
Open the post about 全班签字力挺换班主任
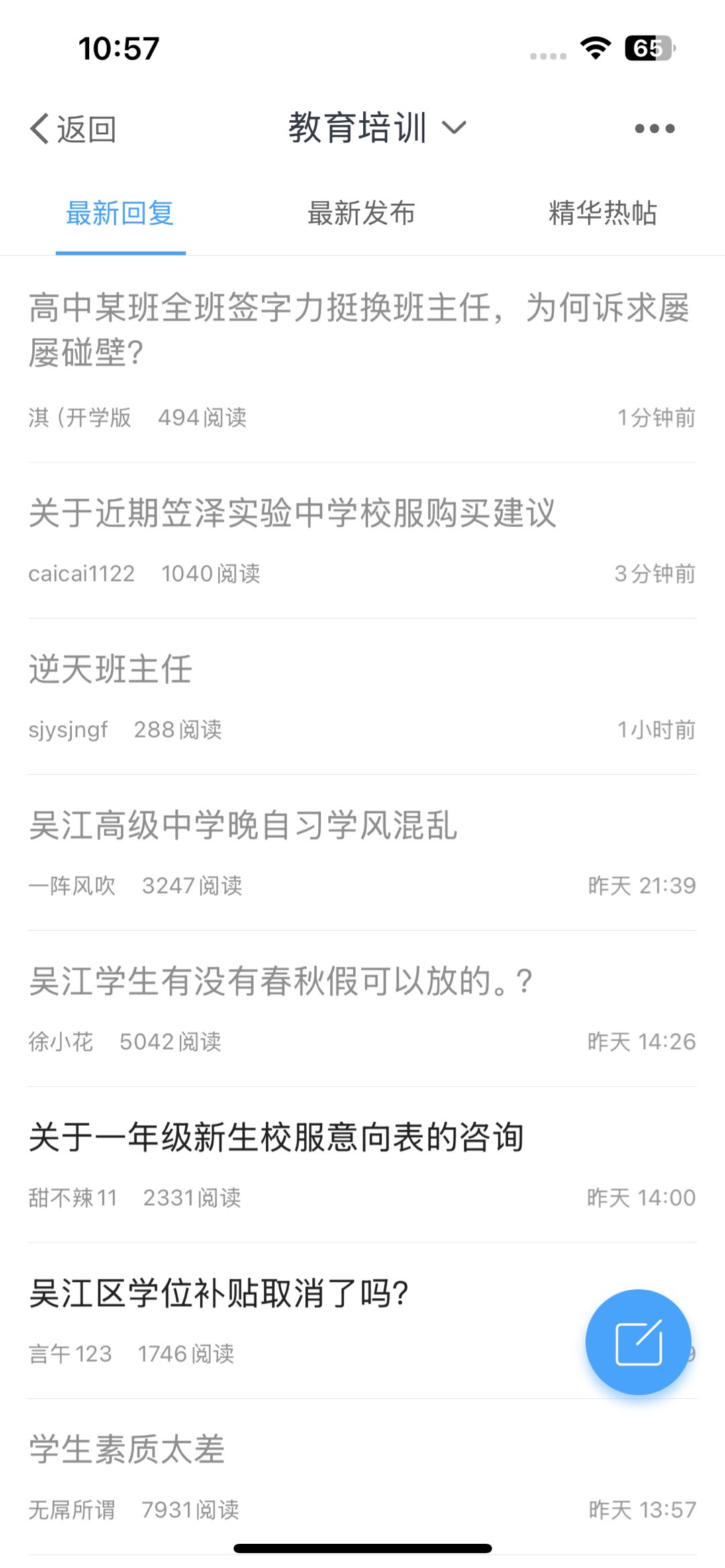click(x=359, y=329)
